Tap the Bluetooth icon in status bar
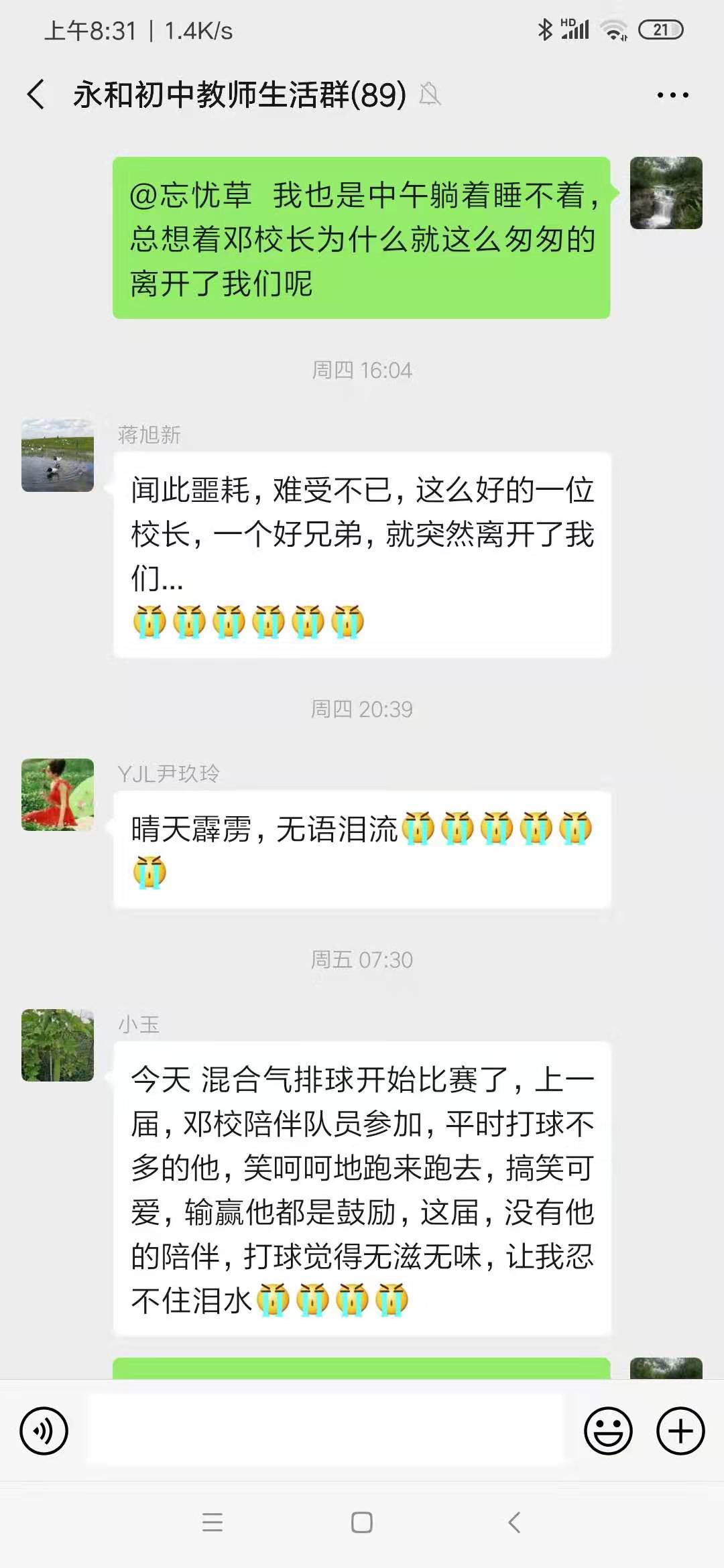The height and width of the screenshot is (1568, 724). [545, 29]
